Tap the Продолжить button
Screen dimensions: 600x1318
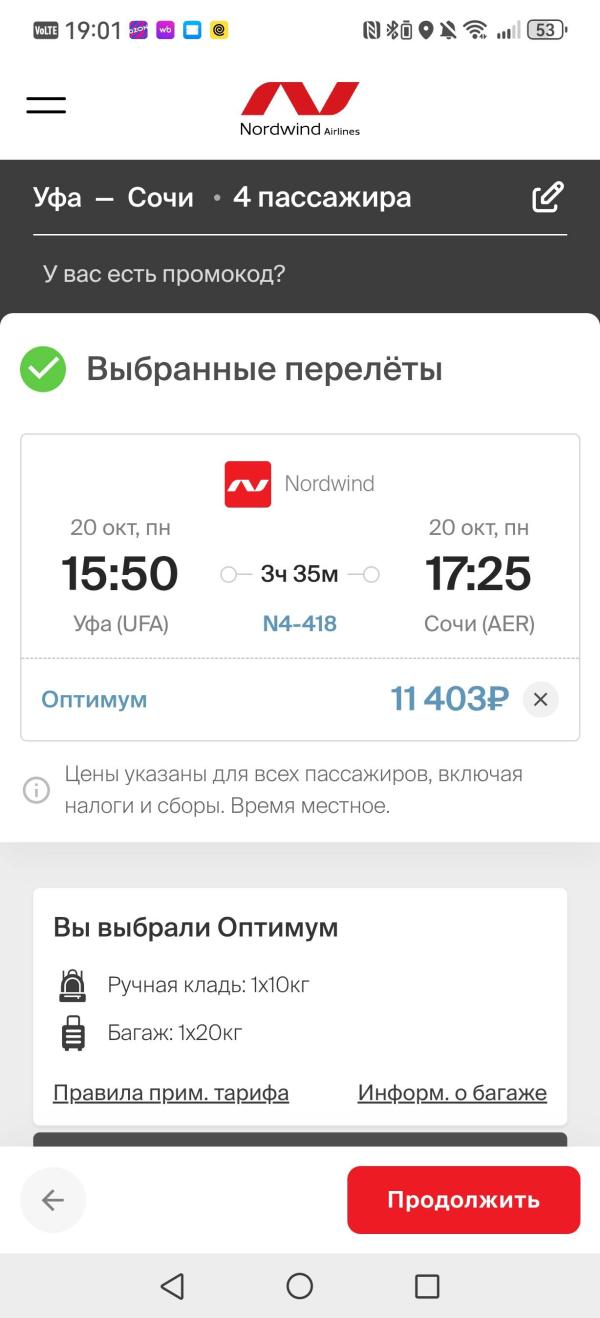pos(463,1200)
